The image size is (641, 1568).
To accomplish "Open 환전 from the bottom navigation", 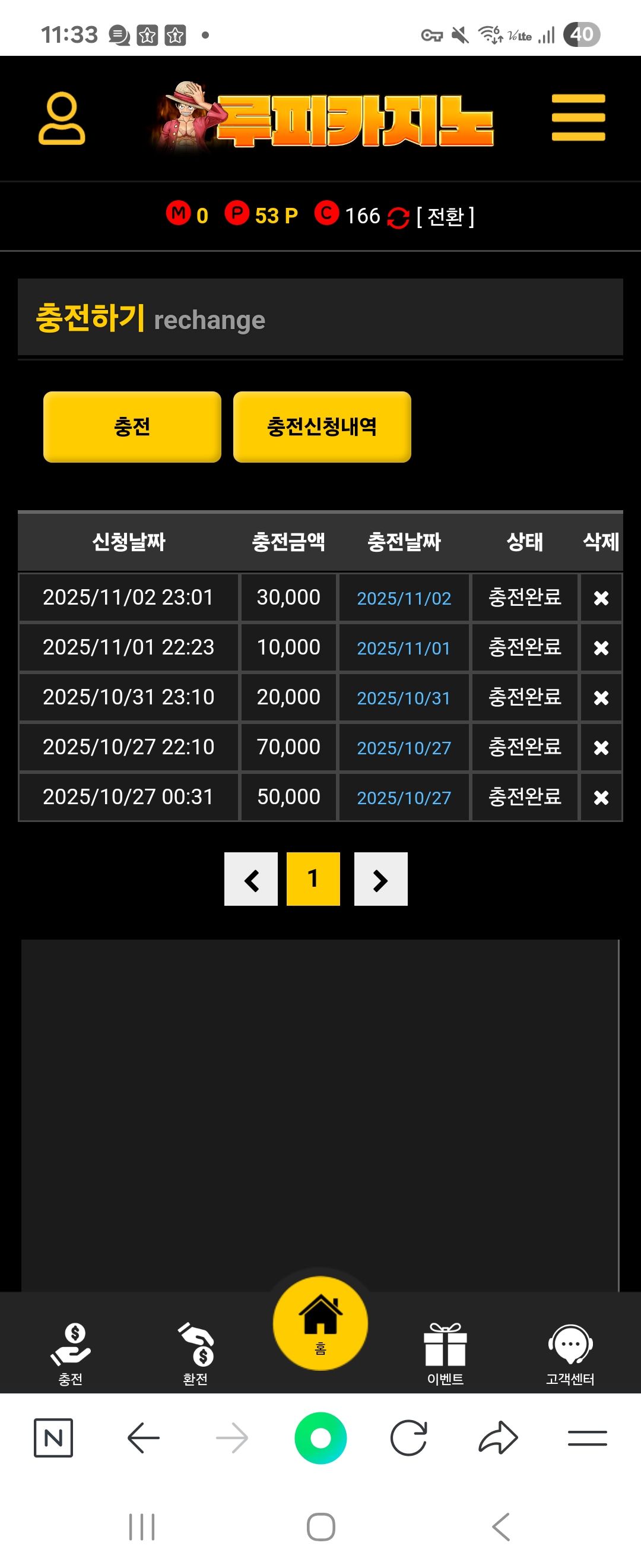I will point(196,1348).
